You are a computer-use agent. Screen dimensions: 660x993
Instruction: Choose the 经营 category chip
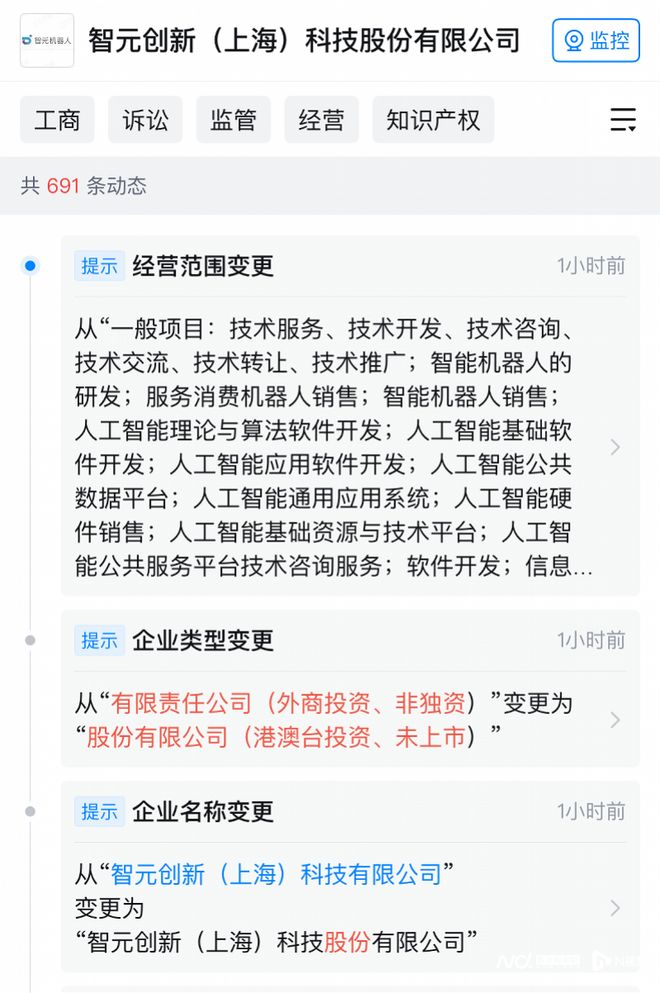point(321,120)
